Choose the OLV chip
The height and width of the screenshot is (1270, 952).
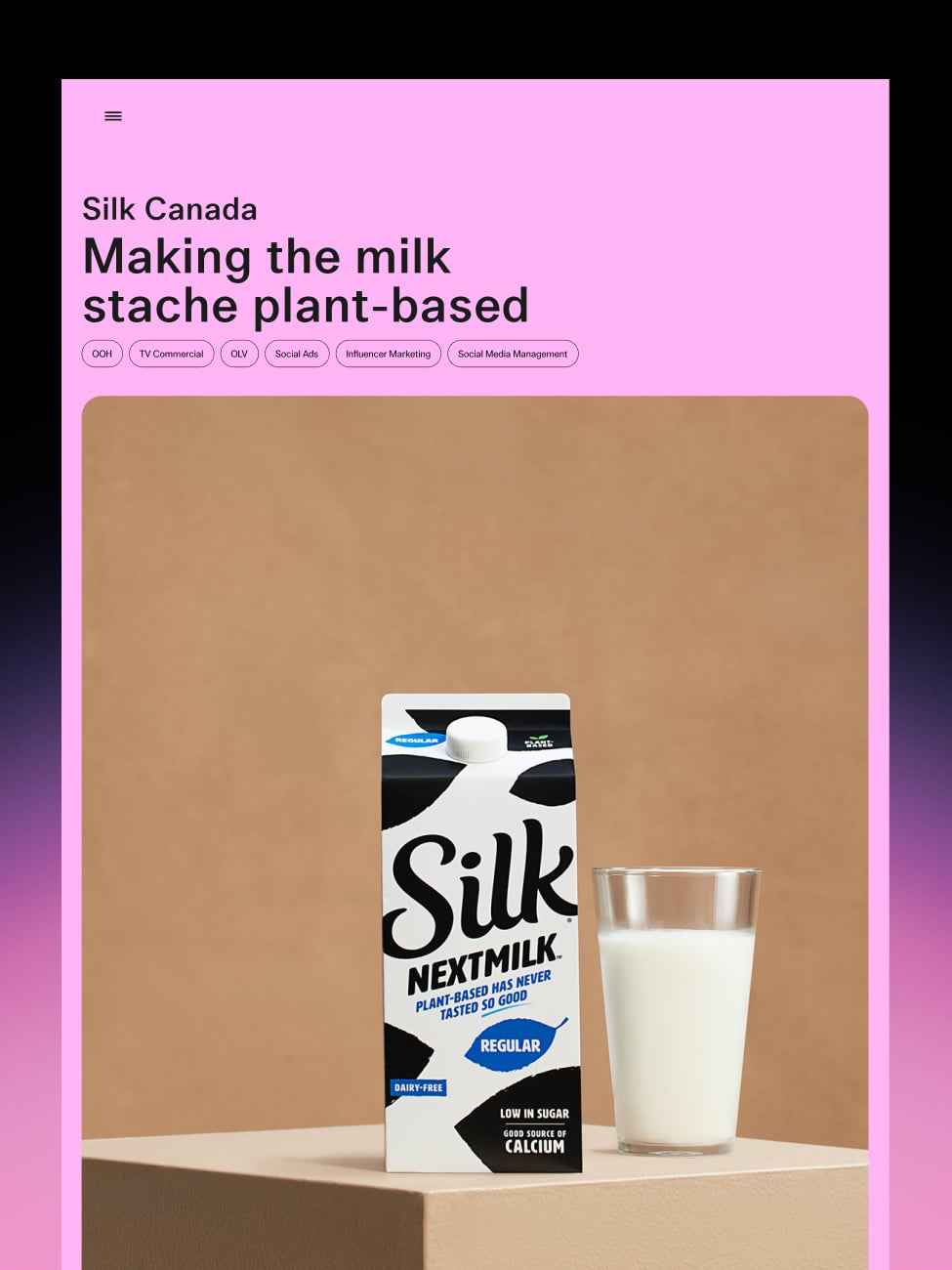tap(239, 354)
